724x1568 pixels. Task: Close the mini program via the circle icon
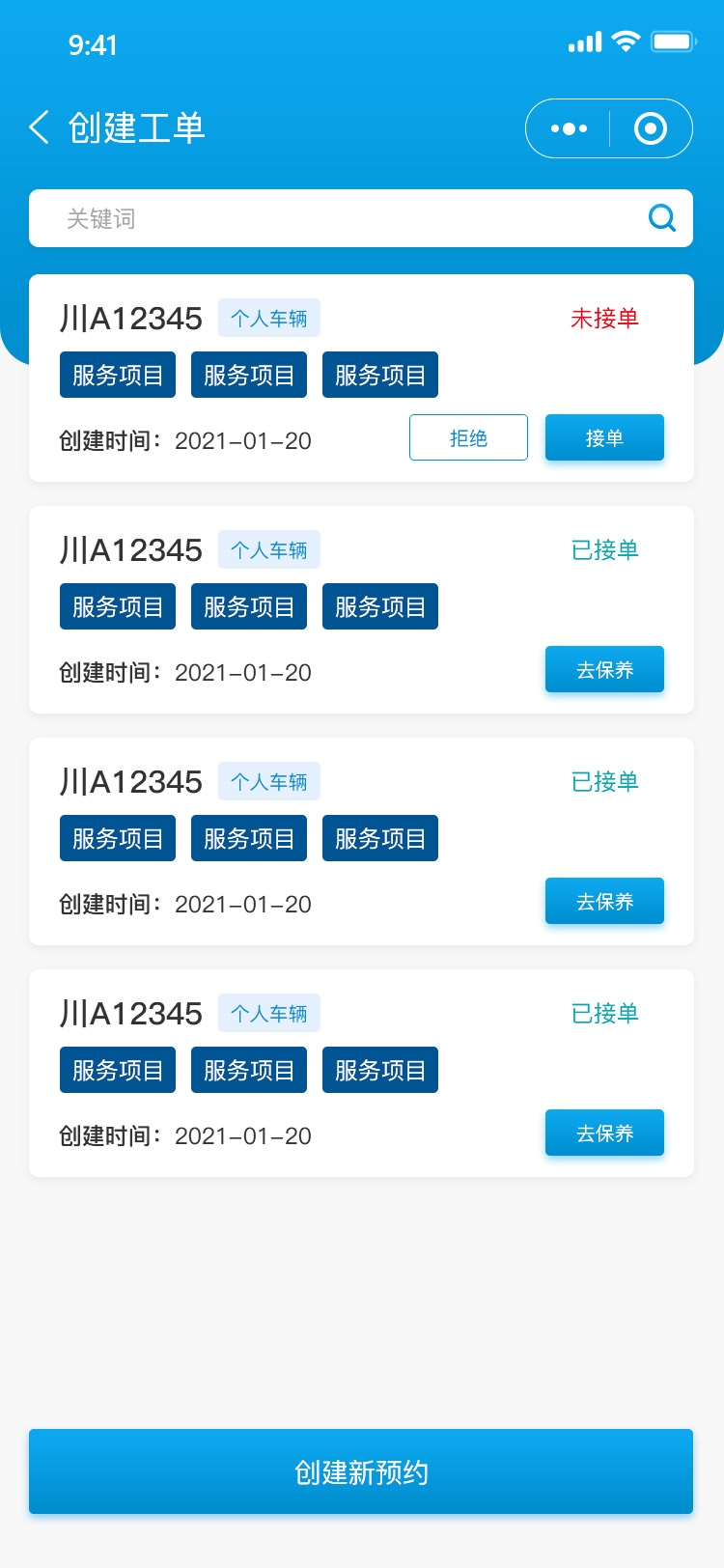click(x=651, y=128)
